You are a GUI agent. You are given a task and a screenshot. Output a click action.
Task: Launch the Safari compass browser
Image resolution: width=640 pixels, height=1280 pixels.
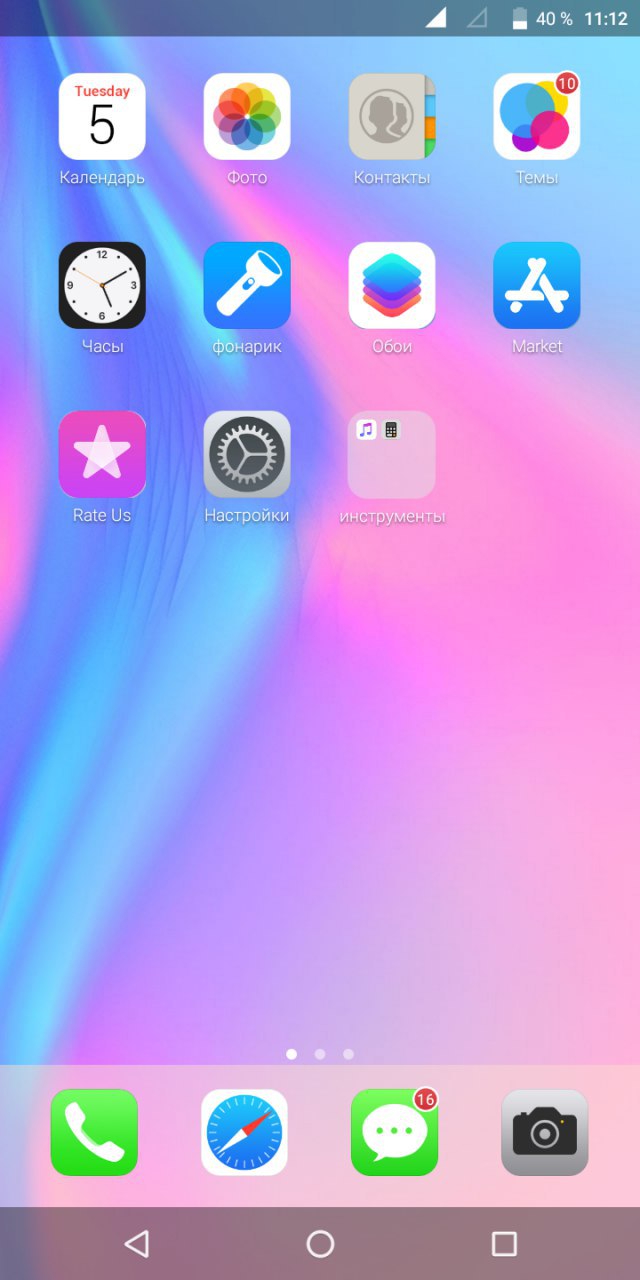tap(244, 1132)
